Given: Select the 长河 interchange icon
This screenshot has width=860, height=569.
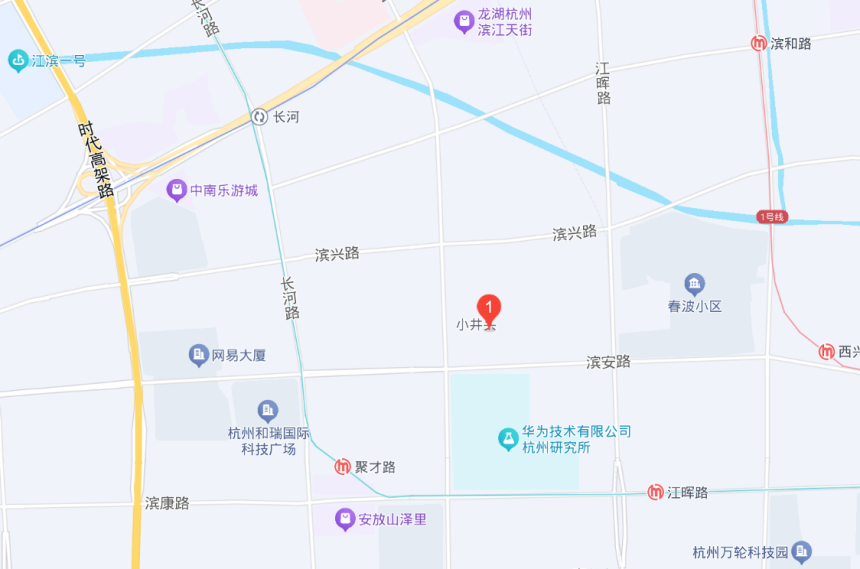Looking at the screenshot, I should [260, 116].
